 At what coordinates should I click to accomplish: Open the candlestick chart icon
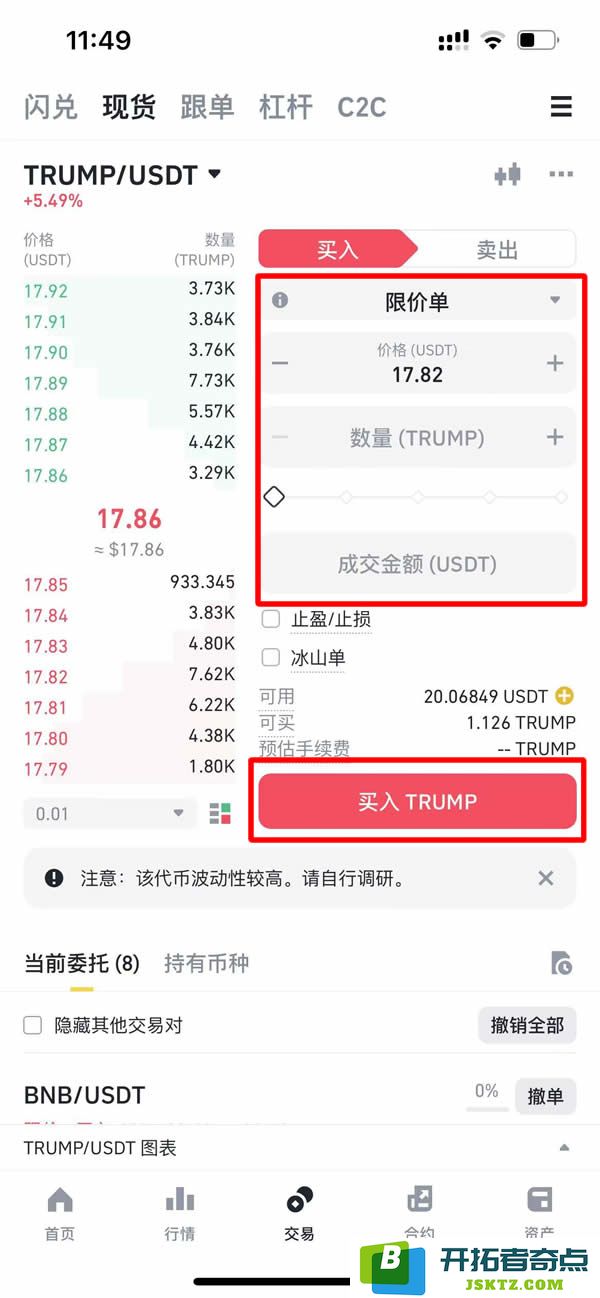click(x=508, y=174)
